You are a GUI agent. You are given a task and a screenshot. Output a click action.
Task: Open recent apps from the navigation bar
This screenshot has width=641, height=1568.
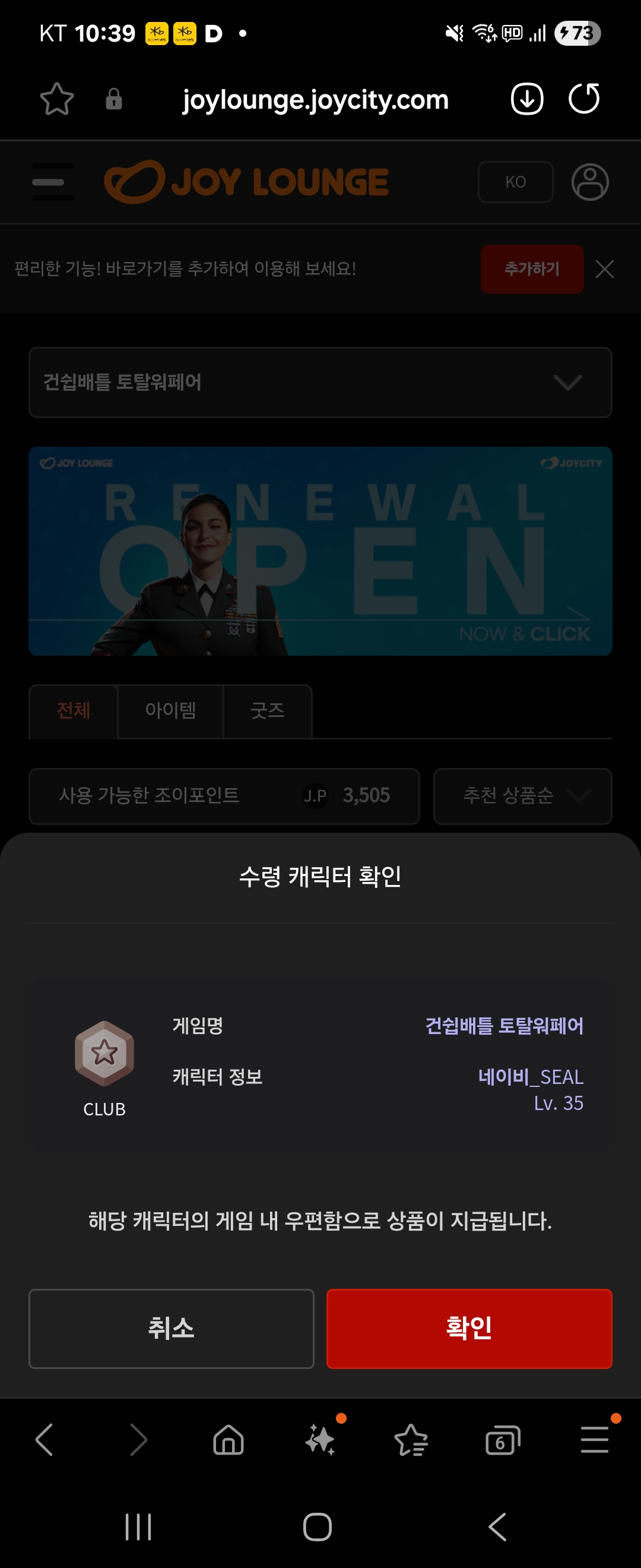[x=138, y=1526]
